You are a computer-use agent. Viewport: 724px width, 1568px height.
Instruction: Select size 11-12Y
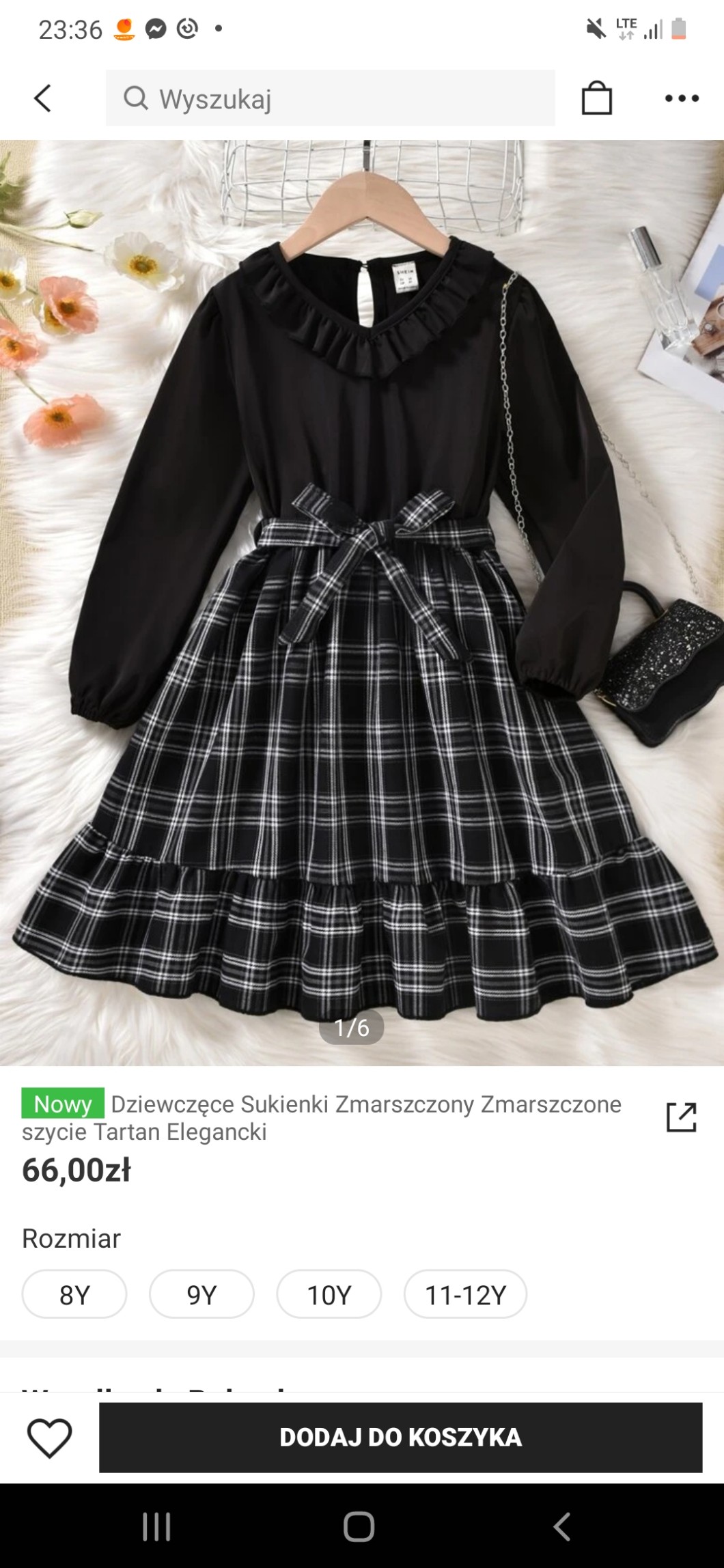[465, 1293]
